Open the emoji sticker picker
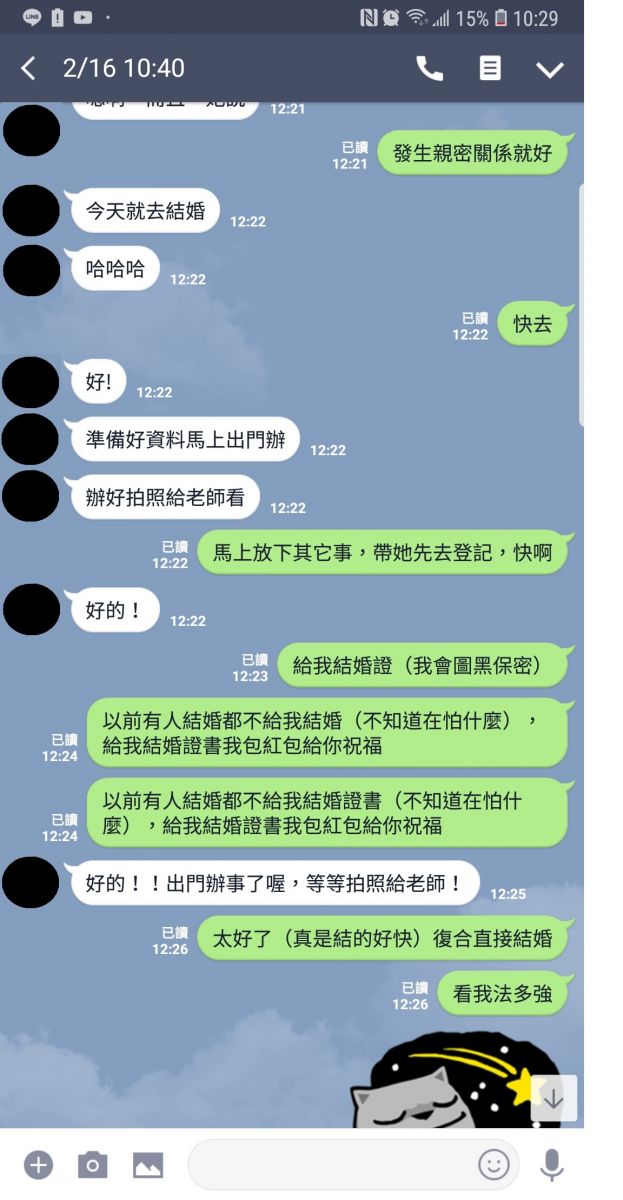 click(x=493, y=1164)
